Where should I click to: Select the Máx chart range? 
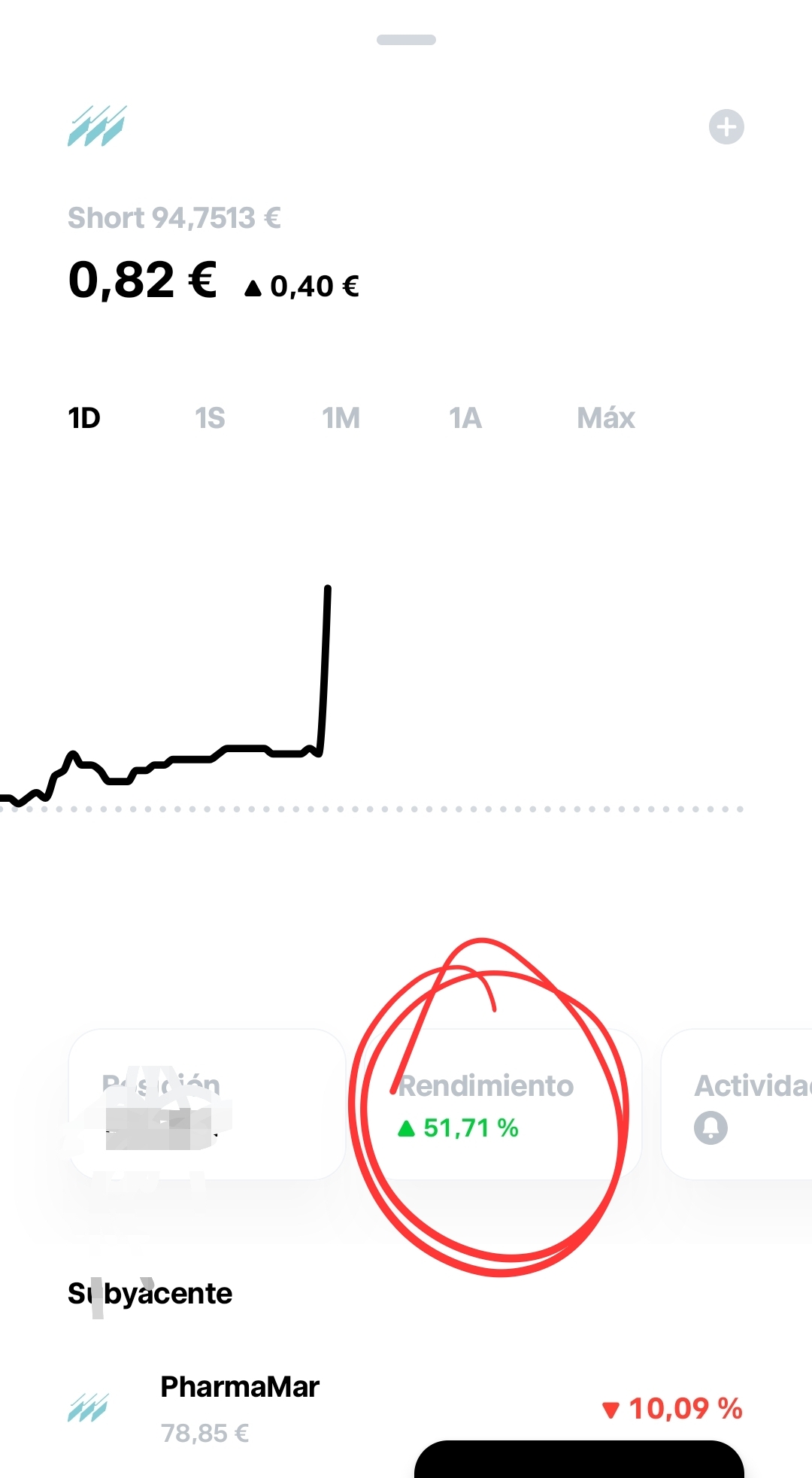tap(606, 418)
